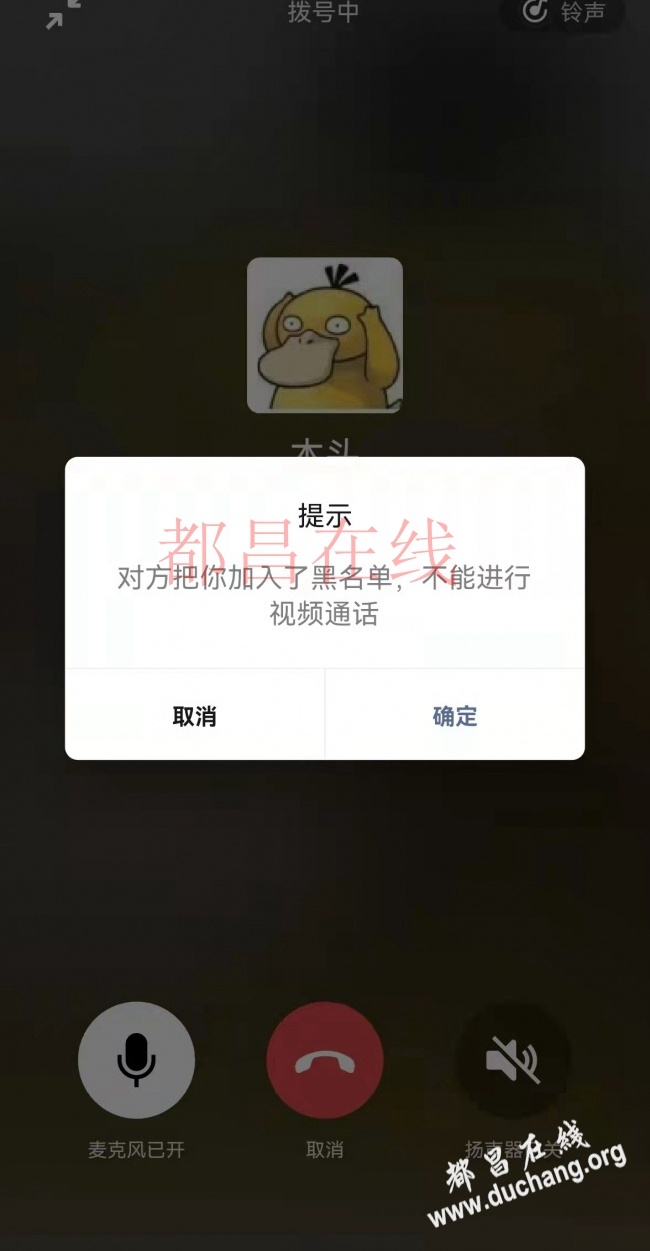Minimize the call screen

pyautogui.click(x=62, y=13)
